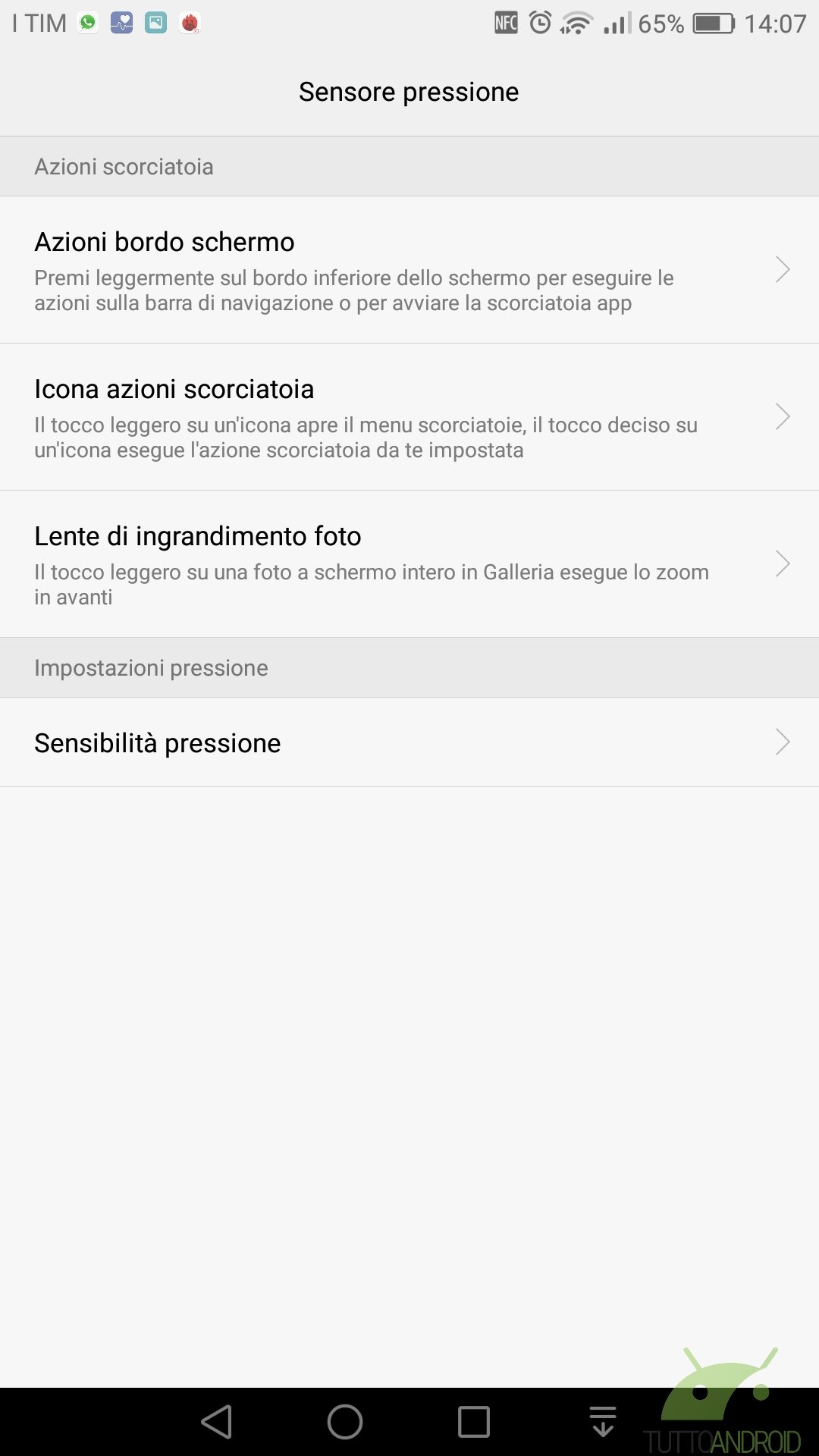Tap the home button in navigation bar
The width and height of the screenshot is (819, 1456).
point(345,1422)
